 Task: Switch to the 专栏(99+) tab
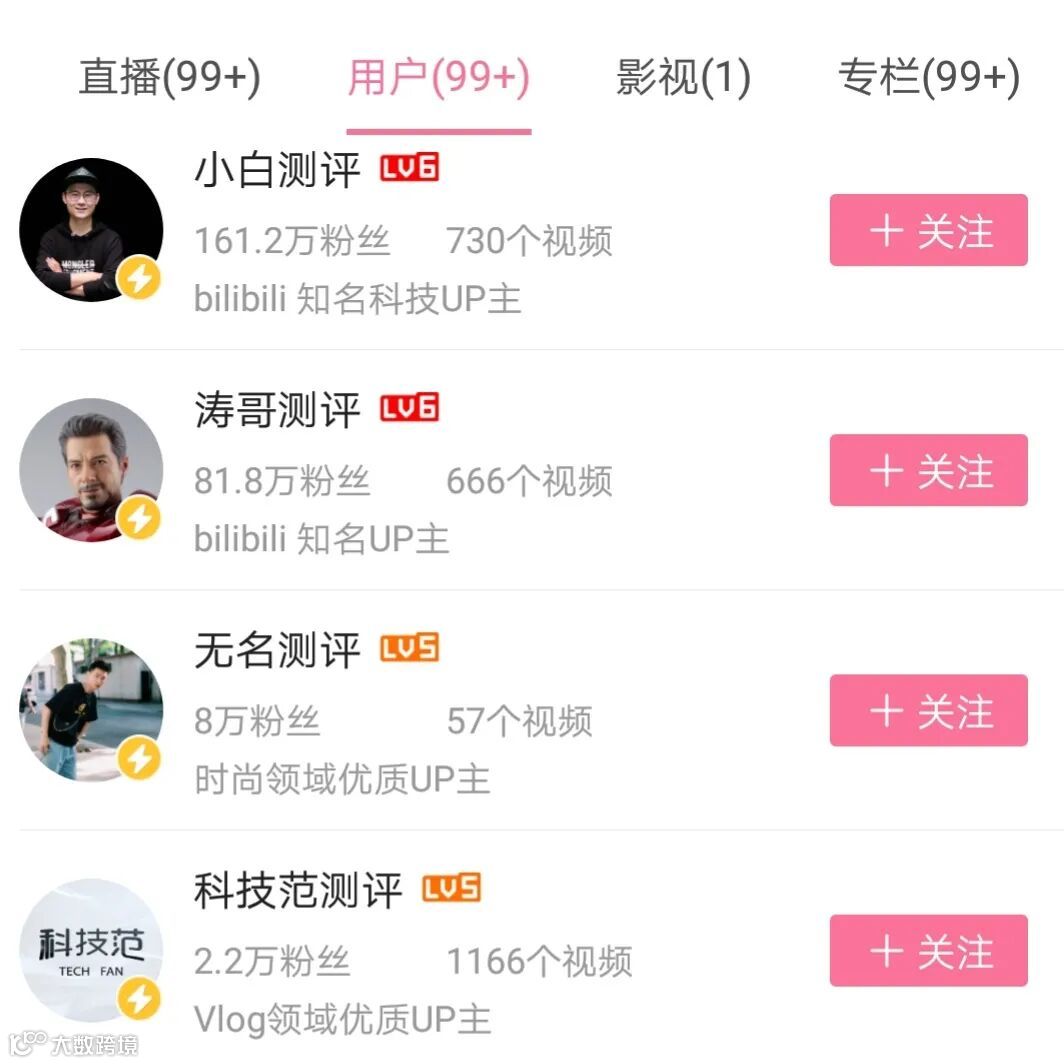click(929, 77)
